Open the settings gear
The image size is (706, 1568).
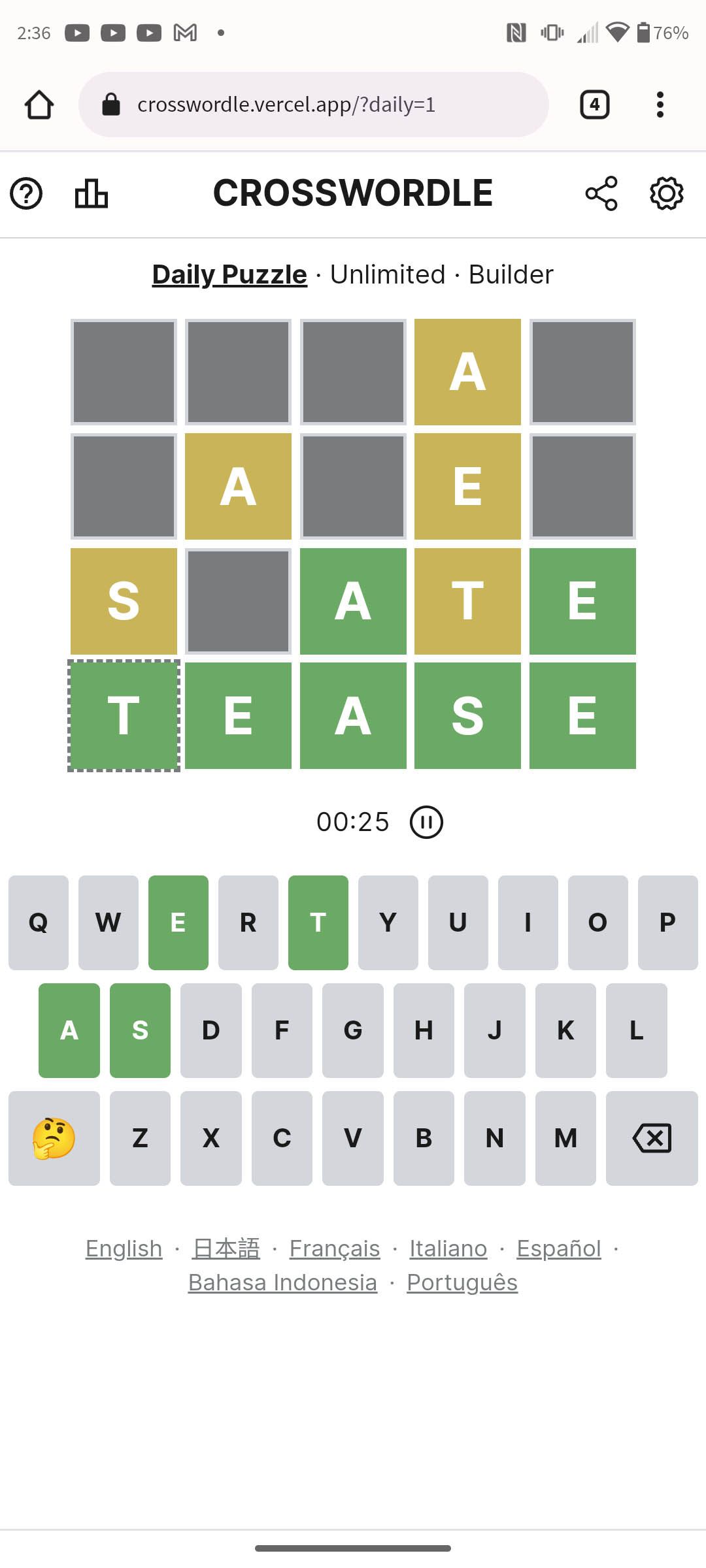666,194
